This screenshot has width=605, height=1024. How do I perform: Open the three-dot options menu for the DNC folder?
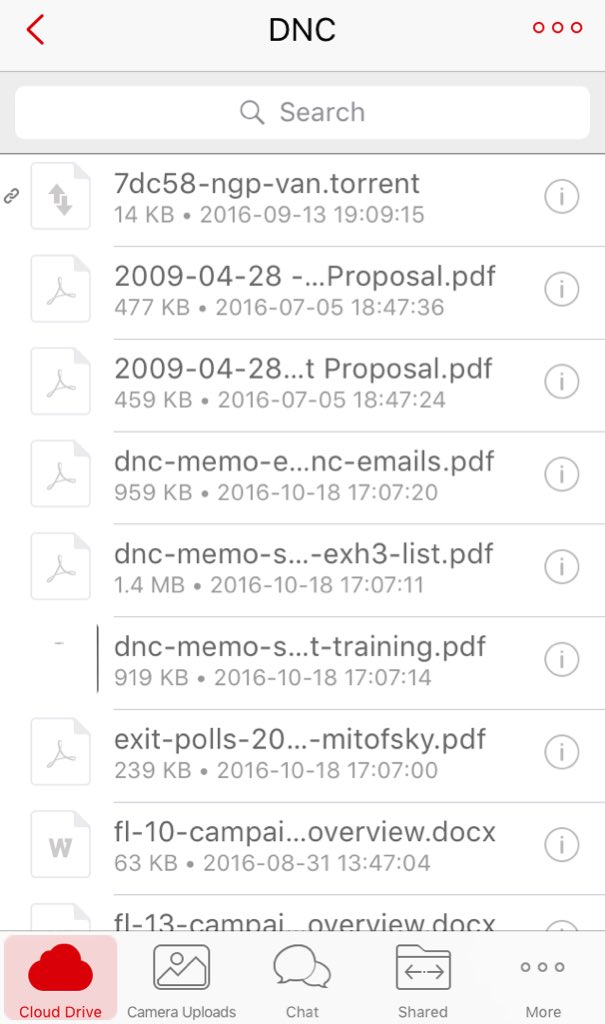(557, 27)
